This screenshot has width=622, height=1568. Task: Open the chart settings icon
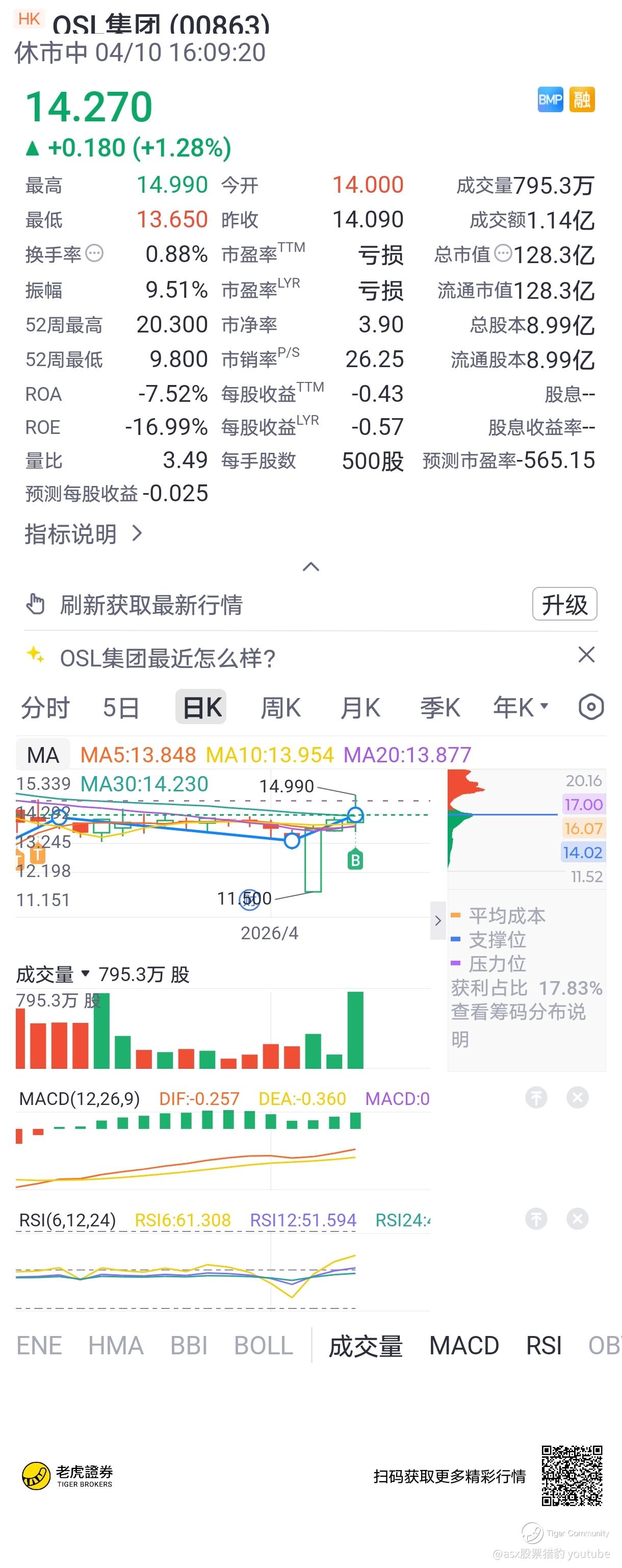click(x=591, y=707)
